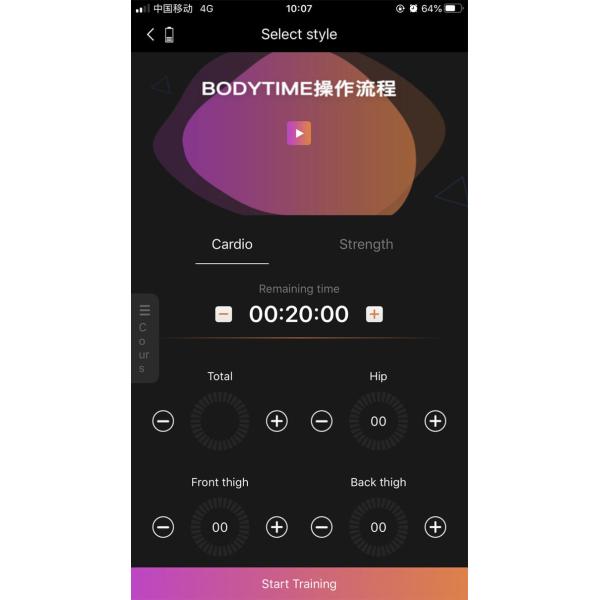This screenshot has width=600, height=600.
Task: Lower Back thigh intensity
Action: [x=321, y=527]
